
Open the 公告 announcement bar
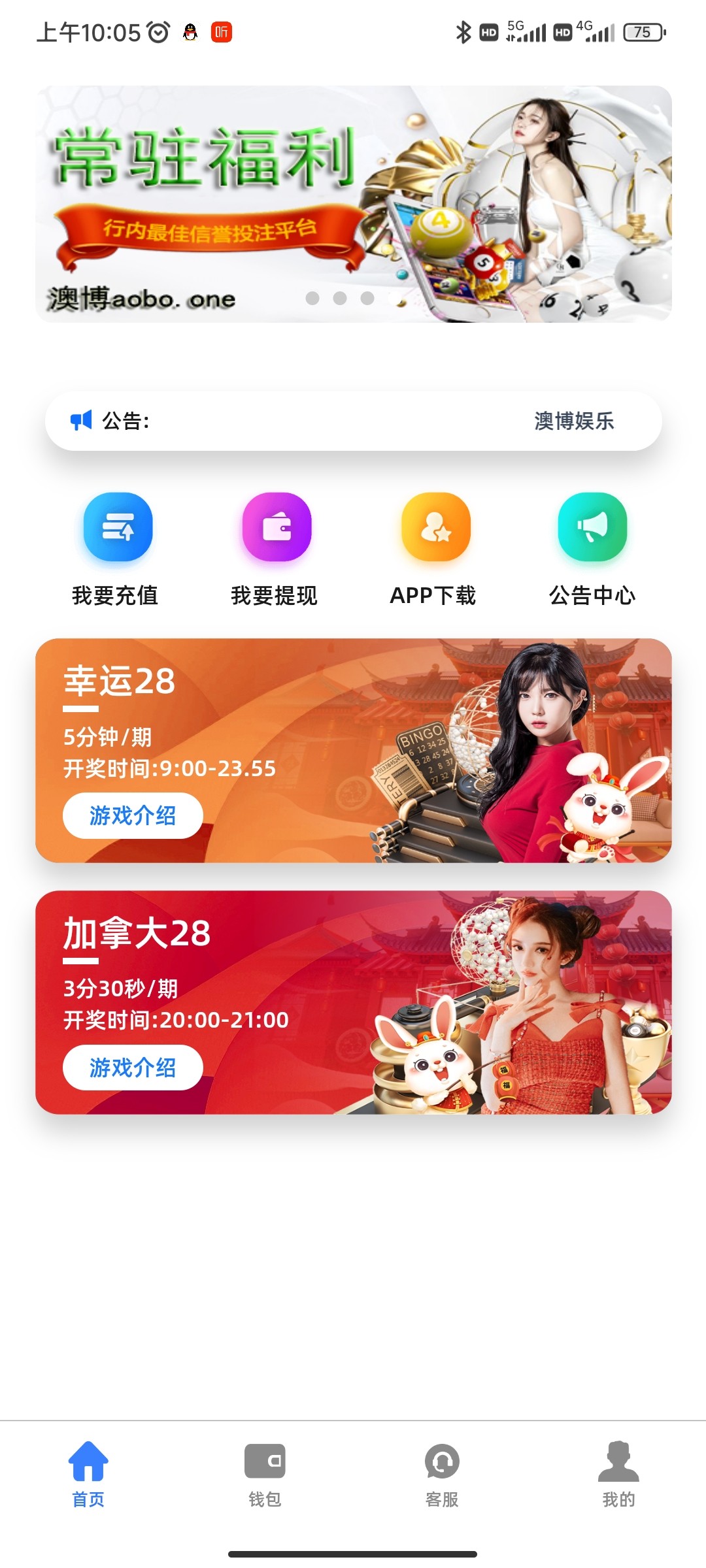pyautogui.click(x=353, y=421)
